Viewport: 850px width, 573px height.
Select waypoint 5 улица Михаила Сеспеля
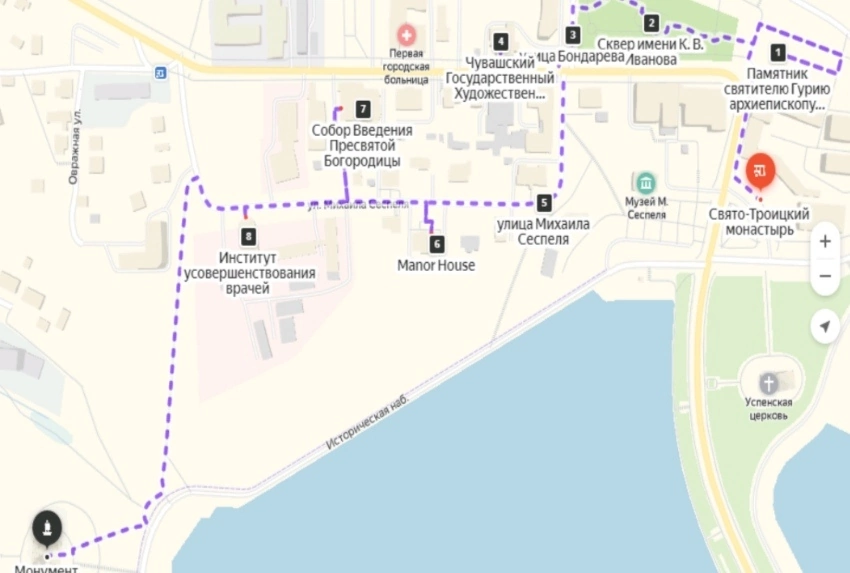[543, 201]
